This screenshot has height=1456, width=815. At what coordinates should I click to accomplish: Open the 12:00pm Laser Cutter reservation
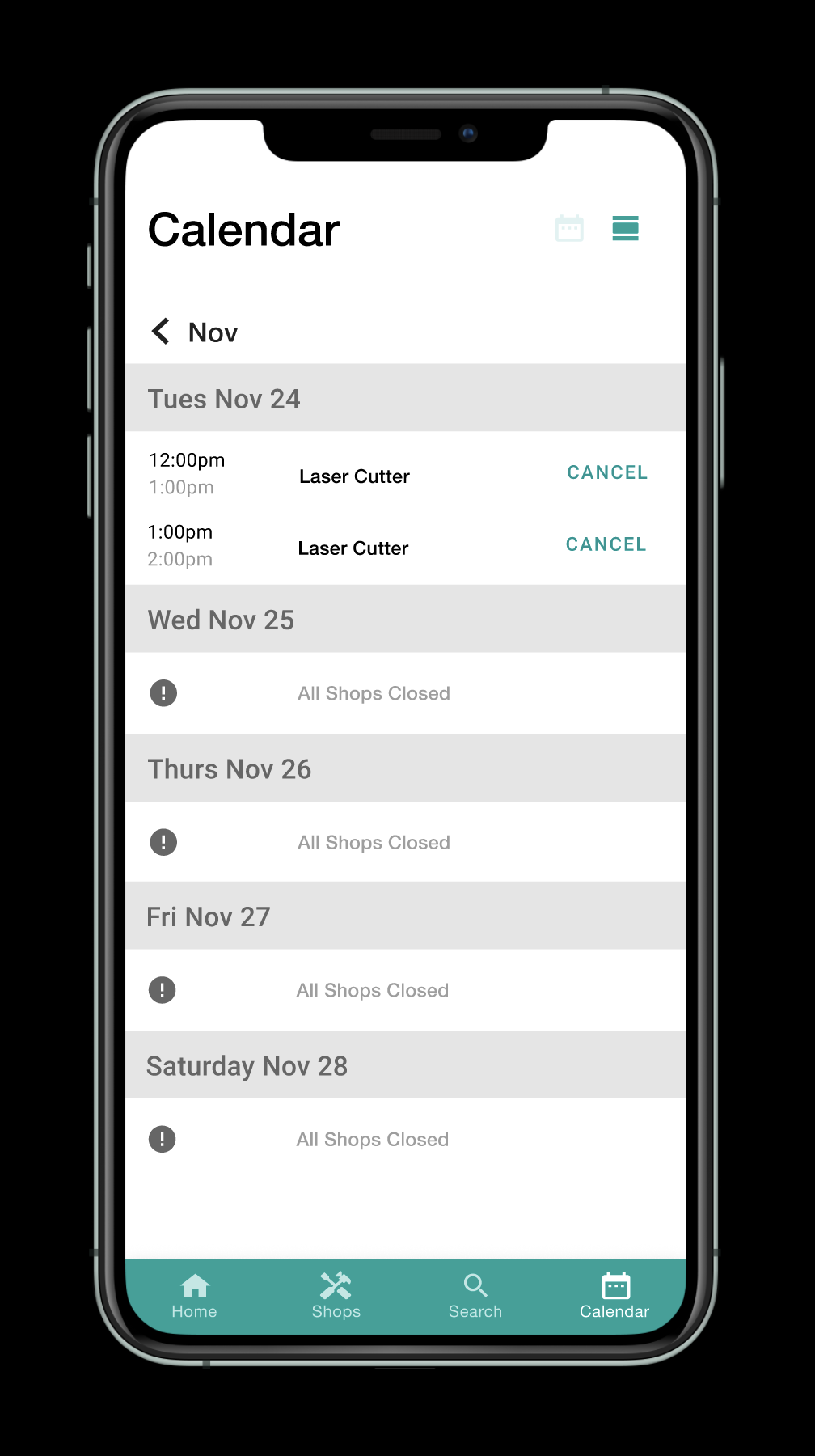click(406, 474)
